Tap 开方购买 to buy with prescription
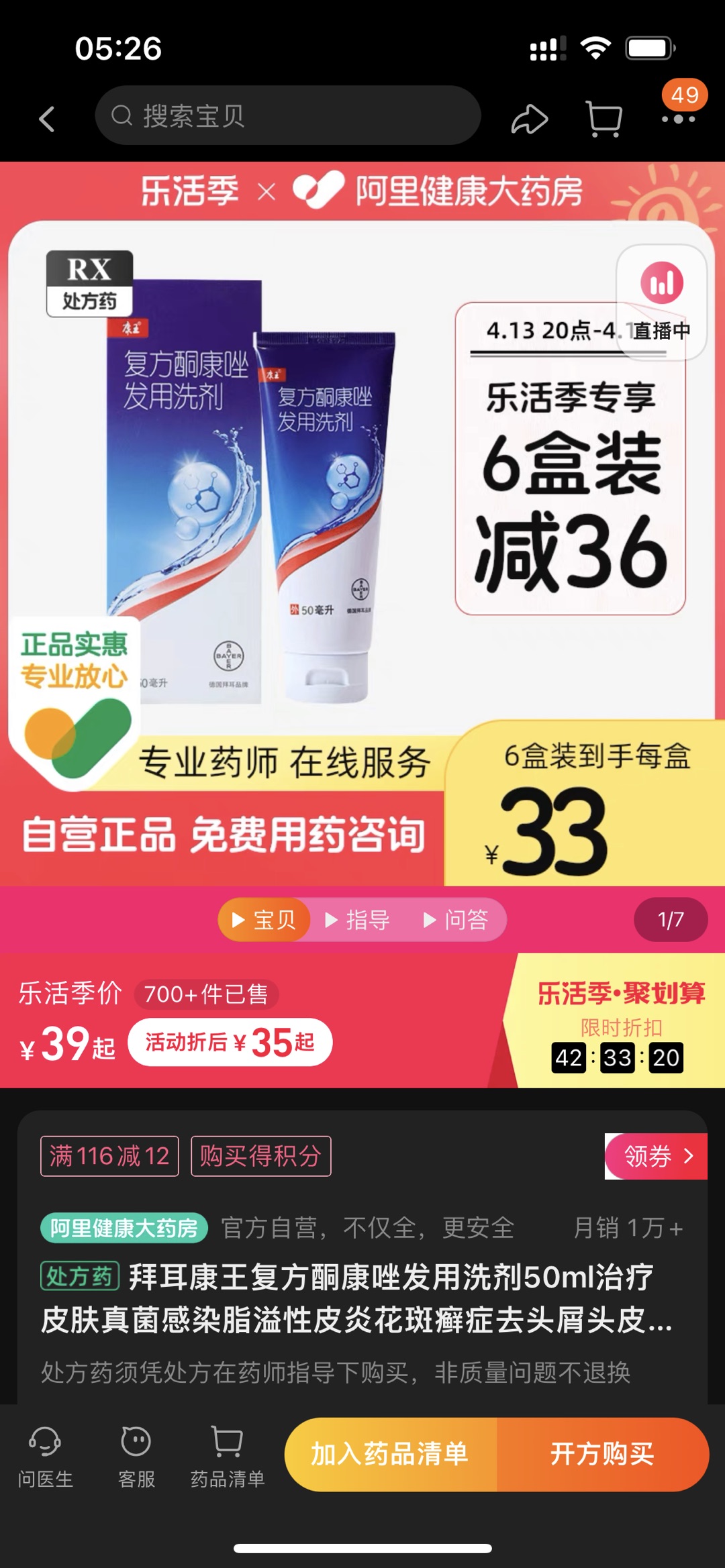This screenshot has height=1568, width=725. tap(602, 1455)
